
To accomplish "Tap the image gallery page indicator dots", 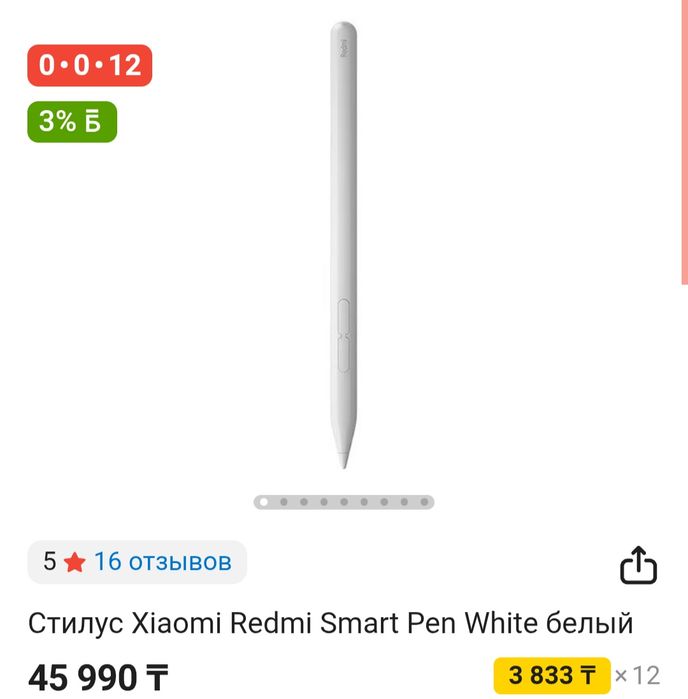I will pos(343,502).
